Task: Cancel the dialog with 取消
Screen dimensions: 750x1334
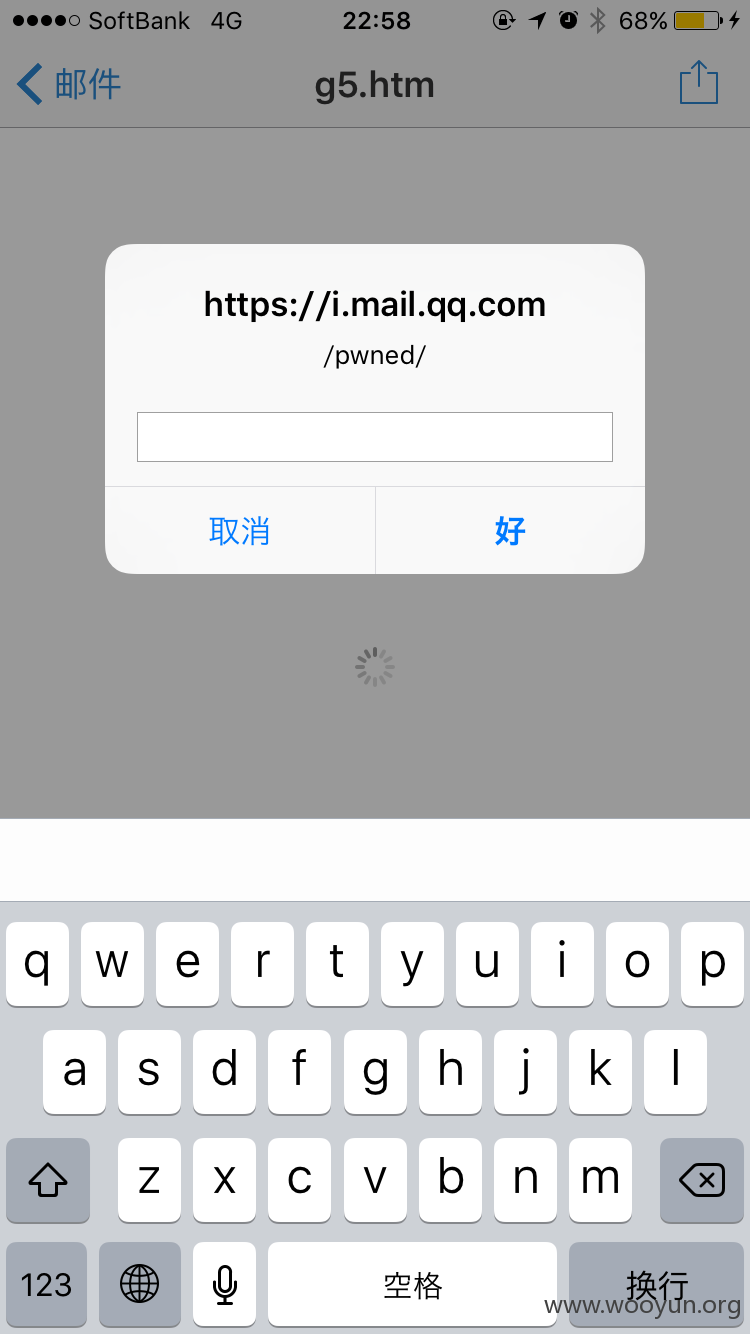Action: pos(240,531)
